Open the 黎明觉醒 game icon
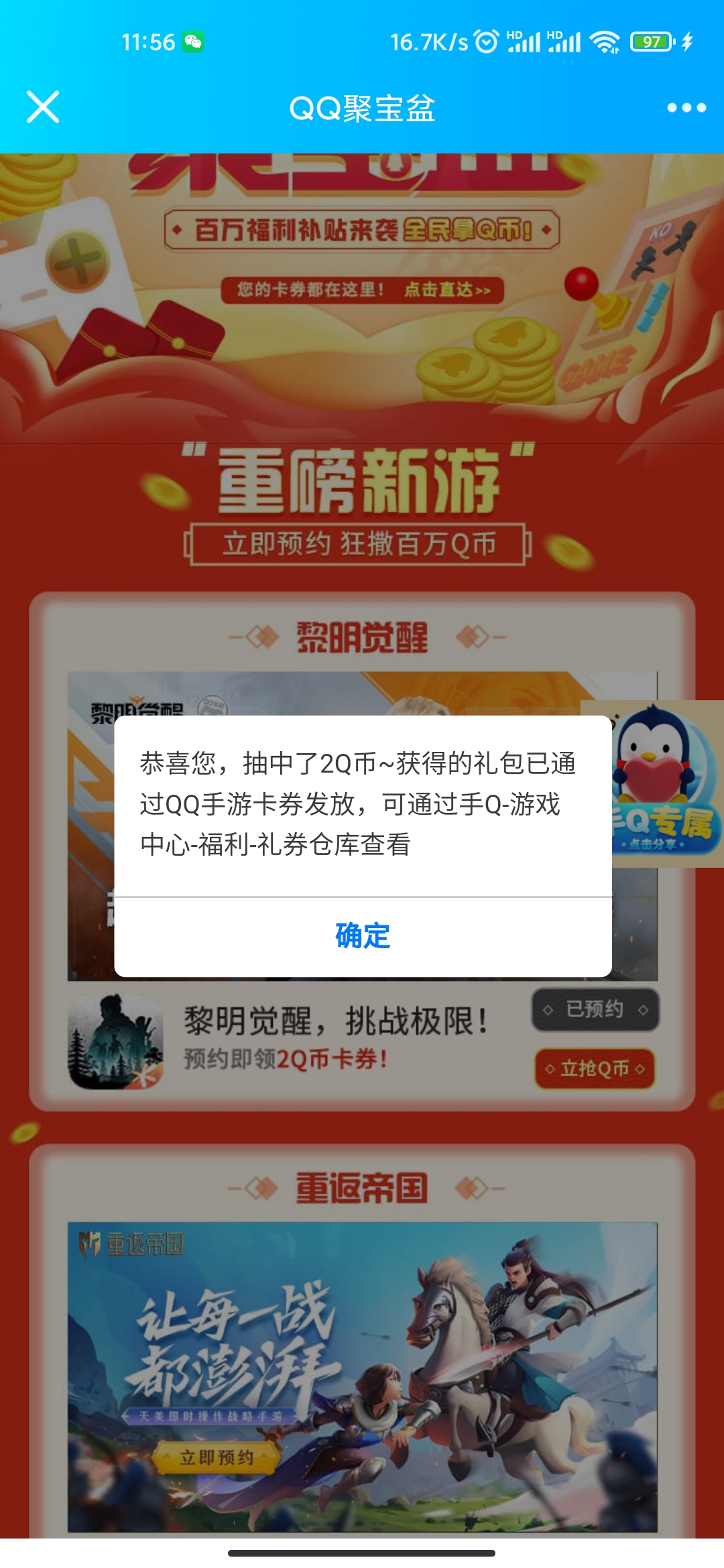The image size is (724, 1568). click(116, 1041)
